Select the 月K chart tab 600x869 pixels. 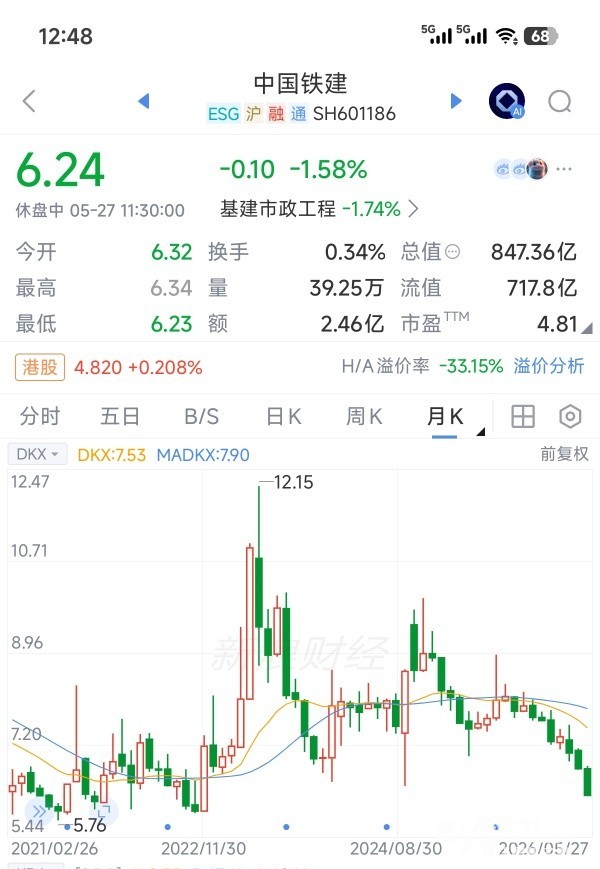(x=445, y=416)
